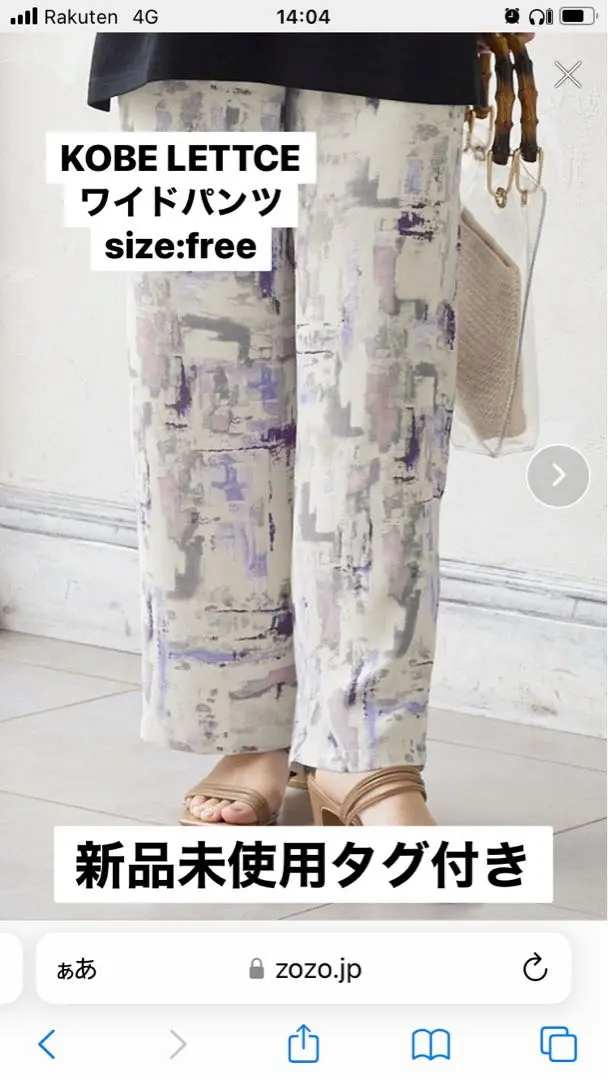
Task: Open Safari bookmarks
Action: (431, 1045)
